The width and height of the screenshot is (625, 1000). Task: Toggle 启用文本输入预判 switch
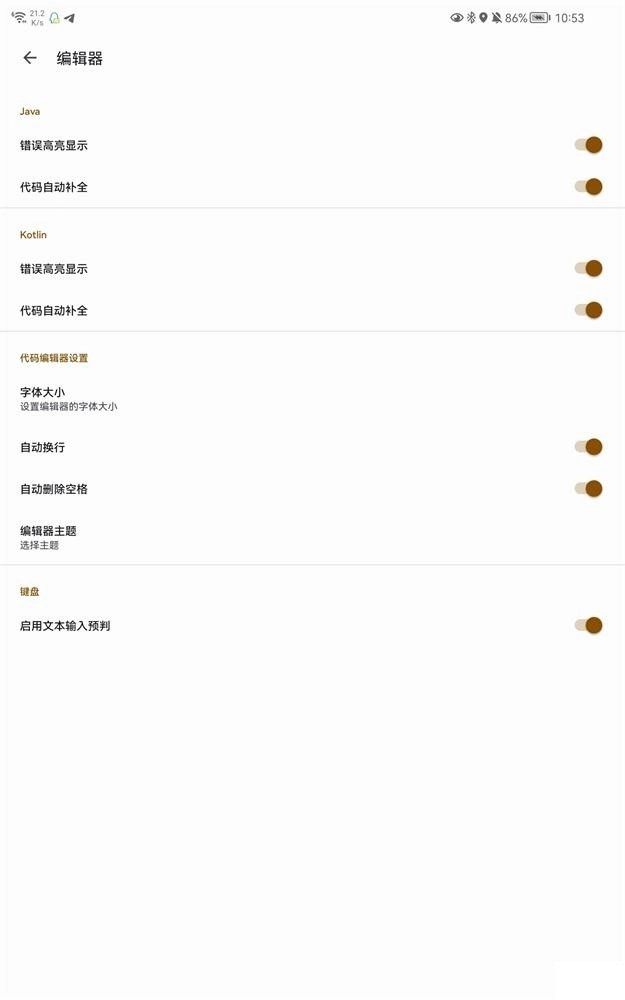588,626
